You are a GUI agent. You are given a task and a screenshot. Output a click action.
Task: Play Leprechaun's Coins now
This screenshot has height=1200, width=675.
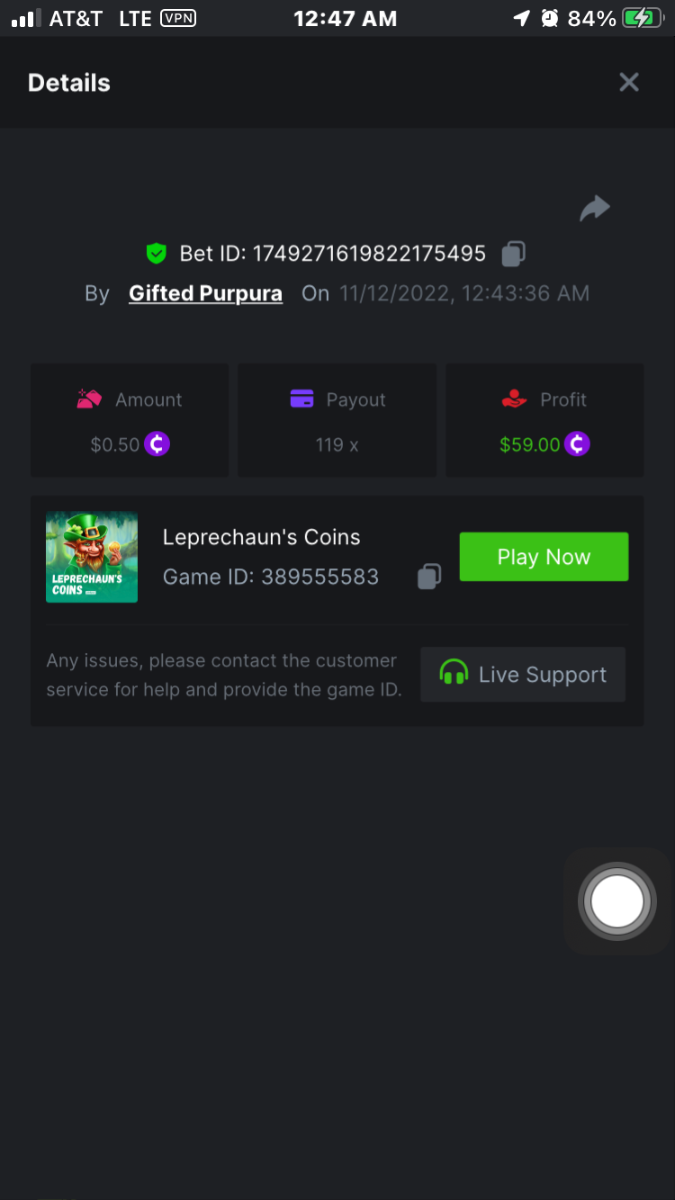[x=543, y=557]
